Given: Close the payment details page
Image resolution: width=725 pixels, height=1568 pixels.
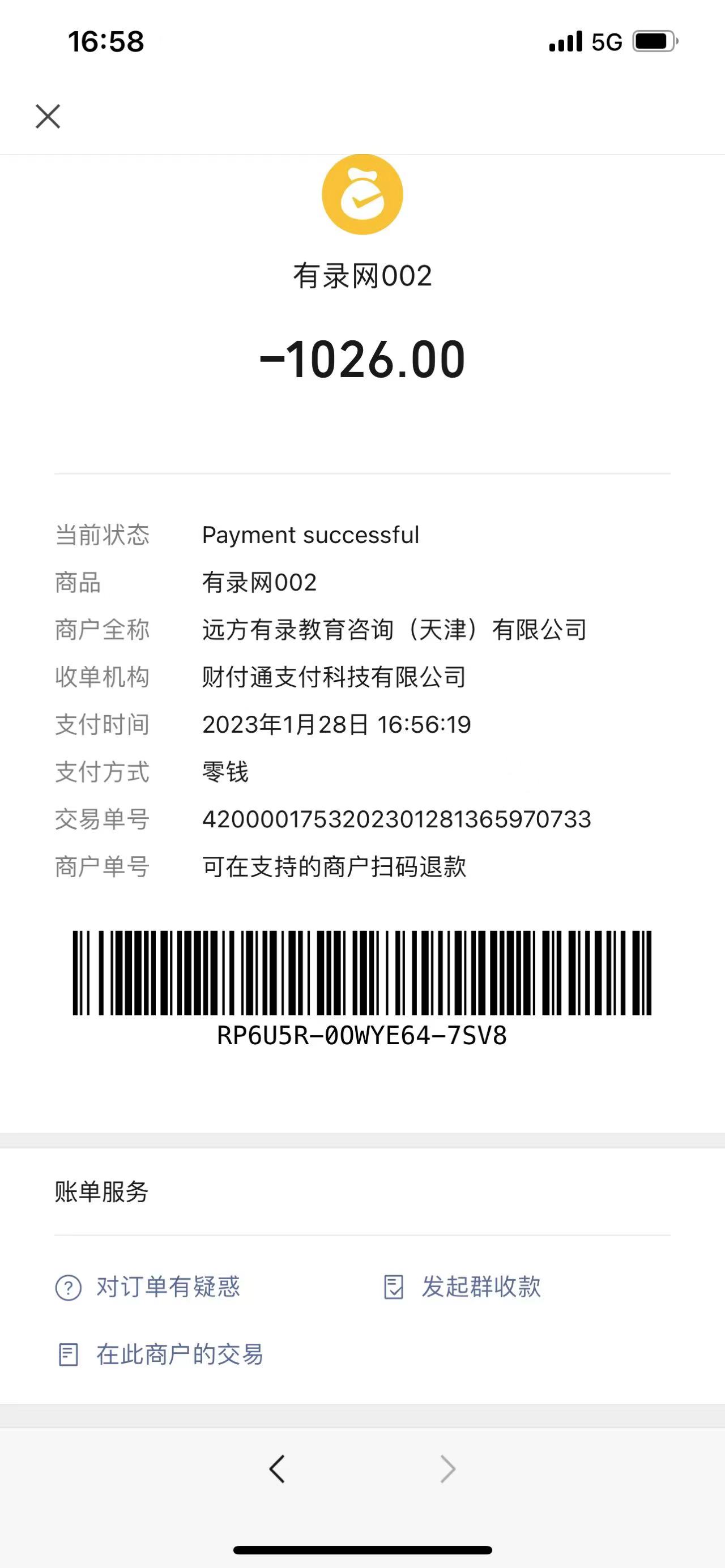Looking at the screenshot, I should tap(48, 116).
